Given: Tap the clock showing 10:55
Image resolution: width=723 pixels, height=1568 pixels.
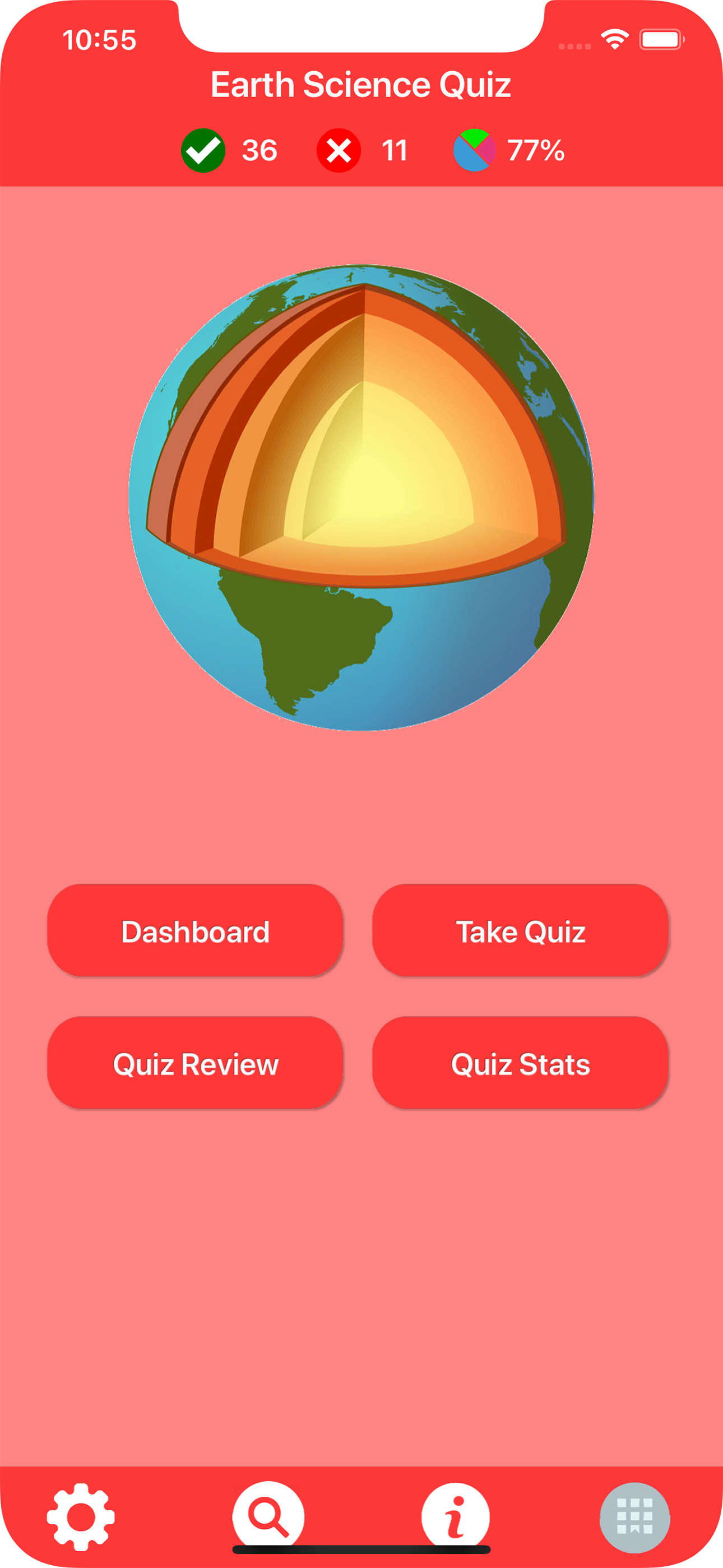Looking at the screenshot, I should (99, 40).
